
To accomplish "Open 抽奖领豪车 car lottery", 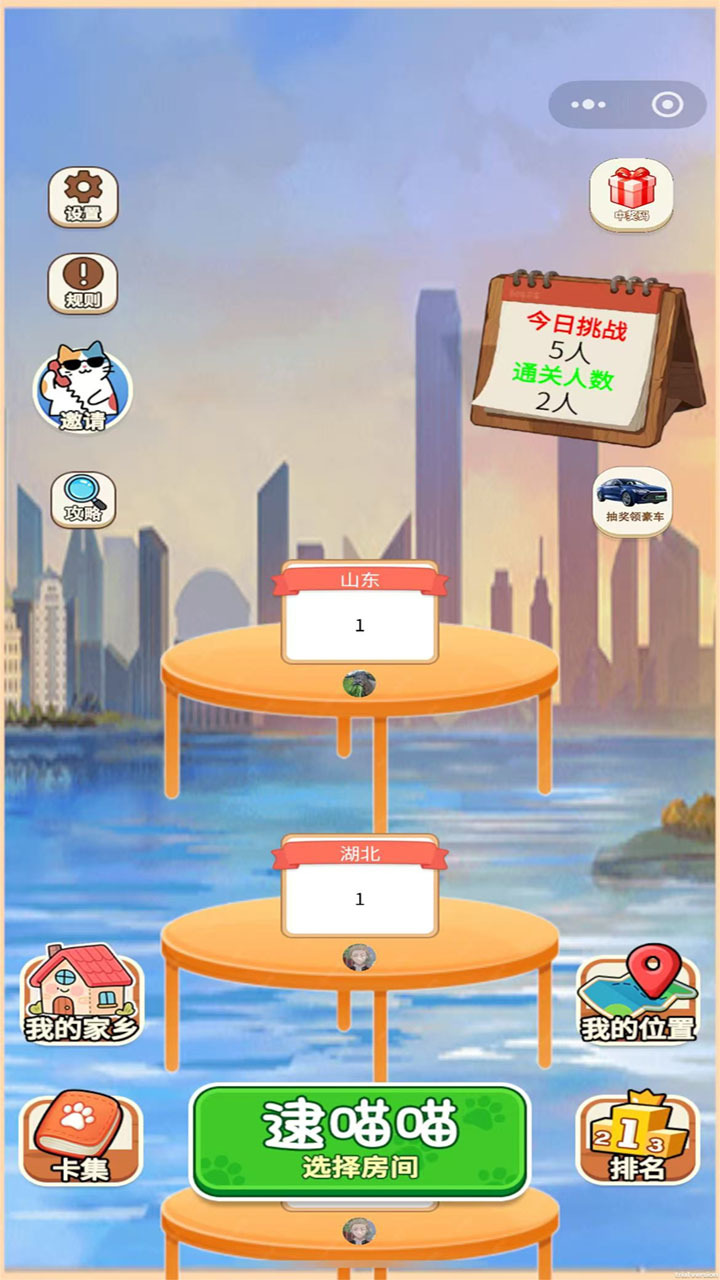I will coord(632,500).
